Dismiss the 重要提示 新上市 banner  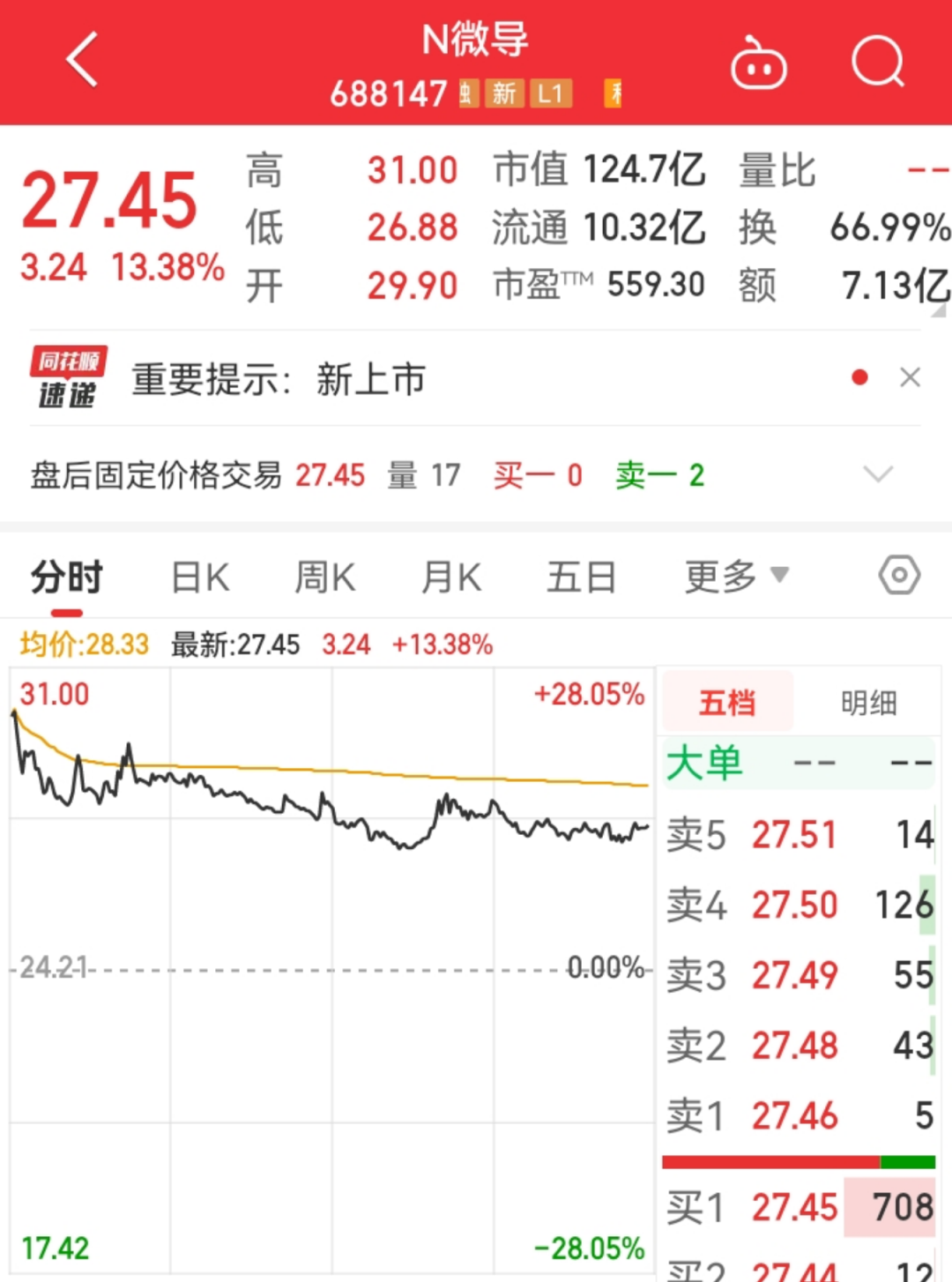click(x=910, y=377)
